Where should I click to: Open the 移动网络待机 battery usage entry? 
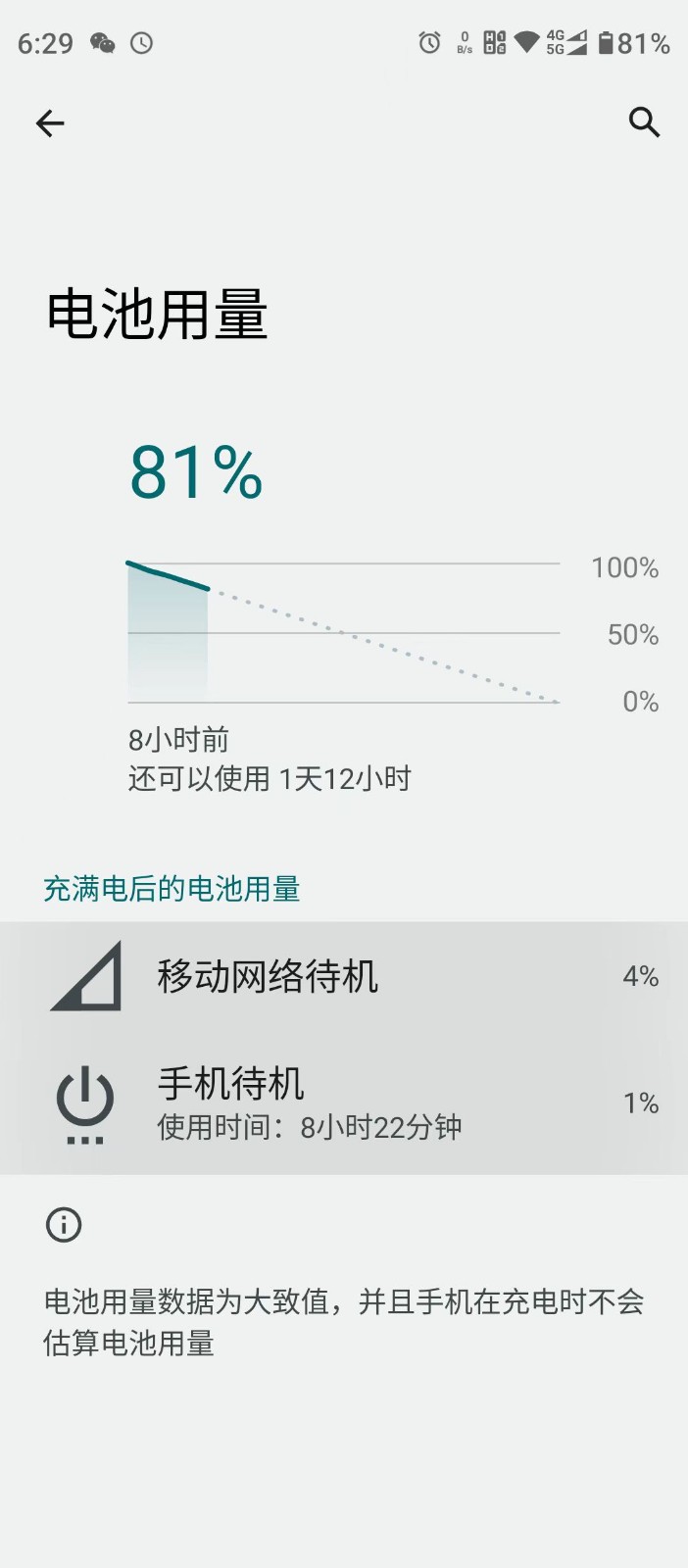click(344, 977)
